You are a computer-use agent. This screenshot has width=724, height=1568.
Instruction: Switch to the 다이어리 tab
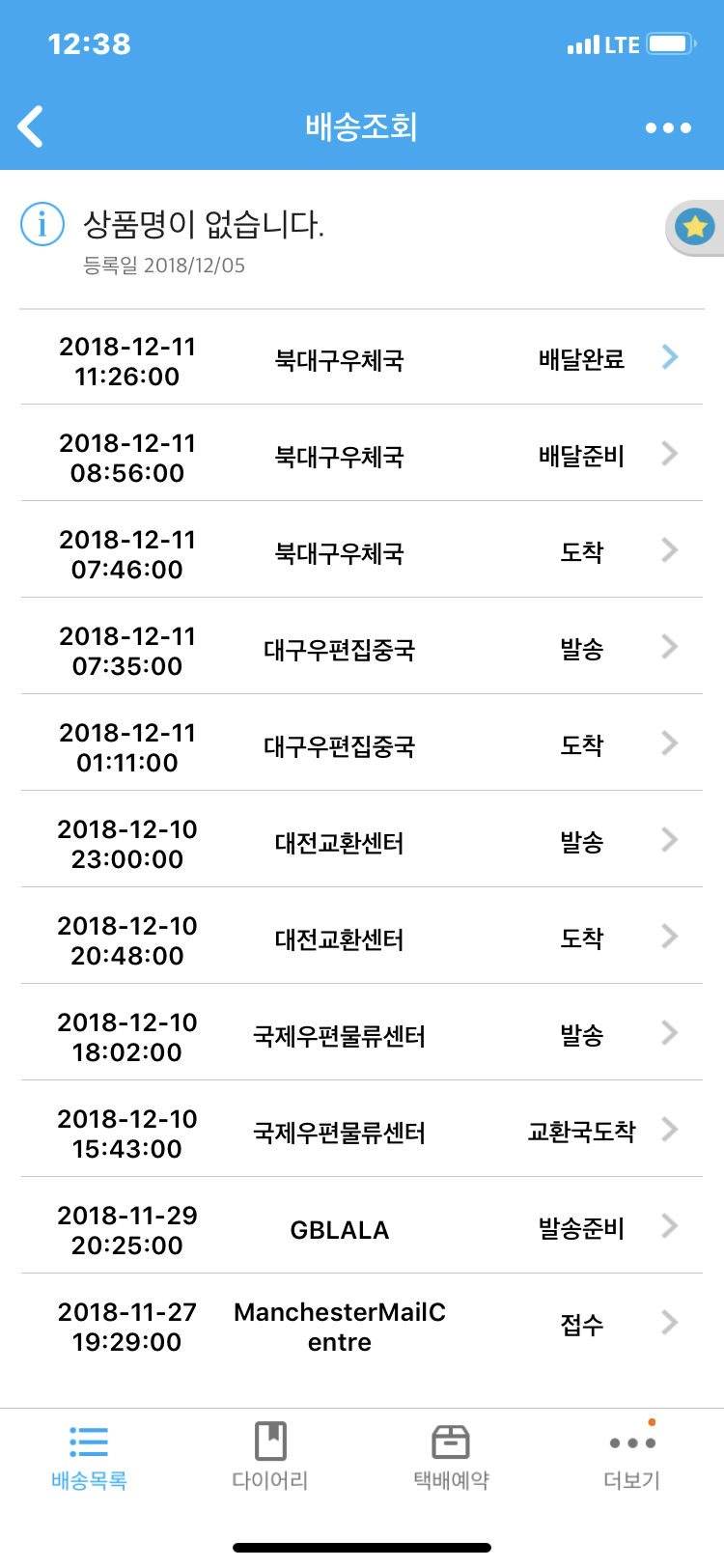click(x=270, y=1456)
